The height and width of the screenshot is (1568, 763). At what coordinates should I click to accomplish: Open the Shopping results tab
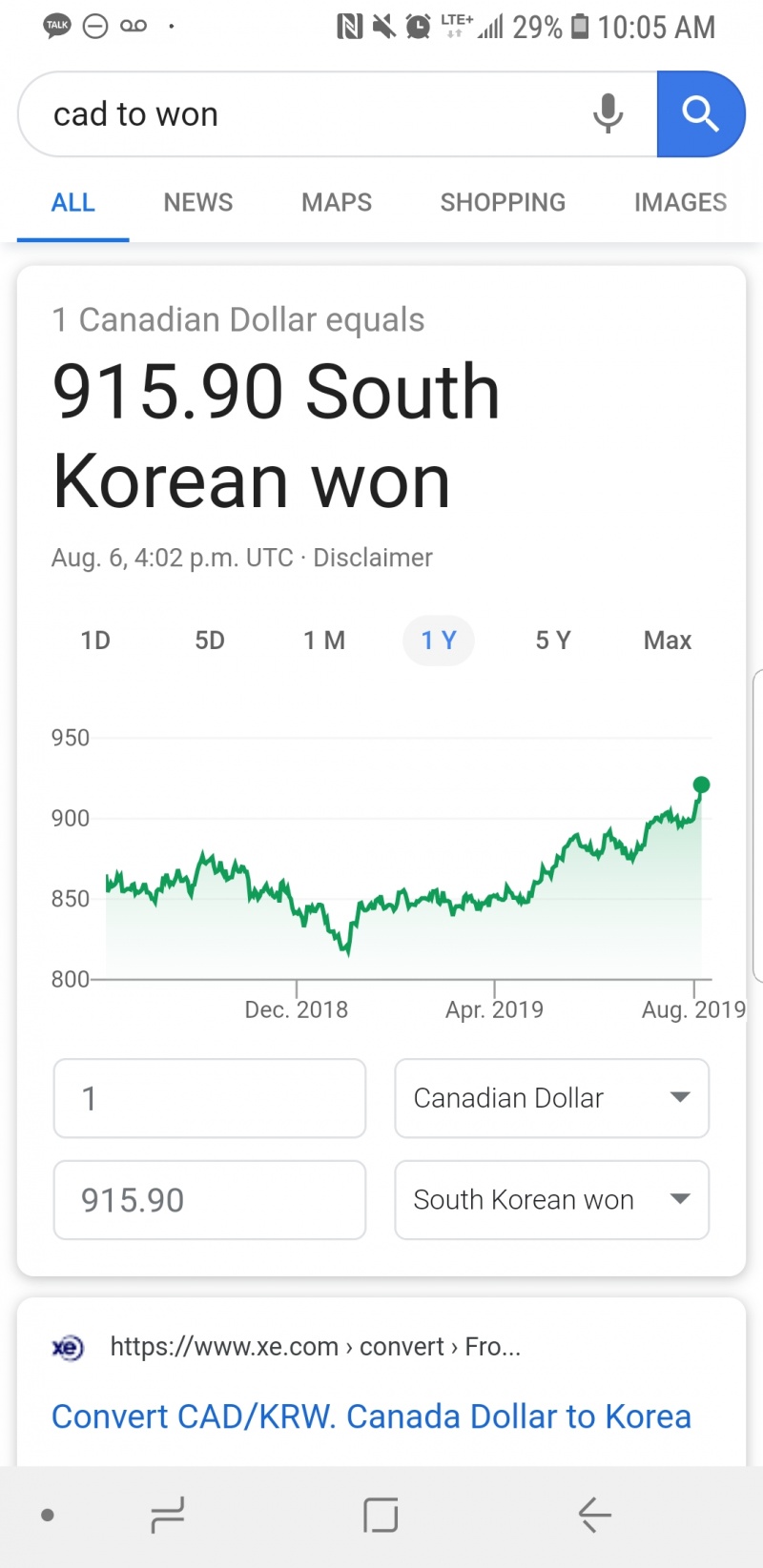(x=503, y=202)
